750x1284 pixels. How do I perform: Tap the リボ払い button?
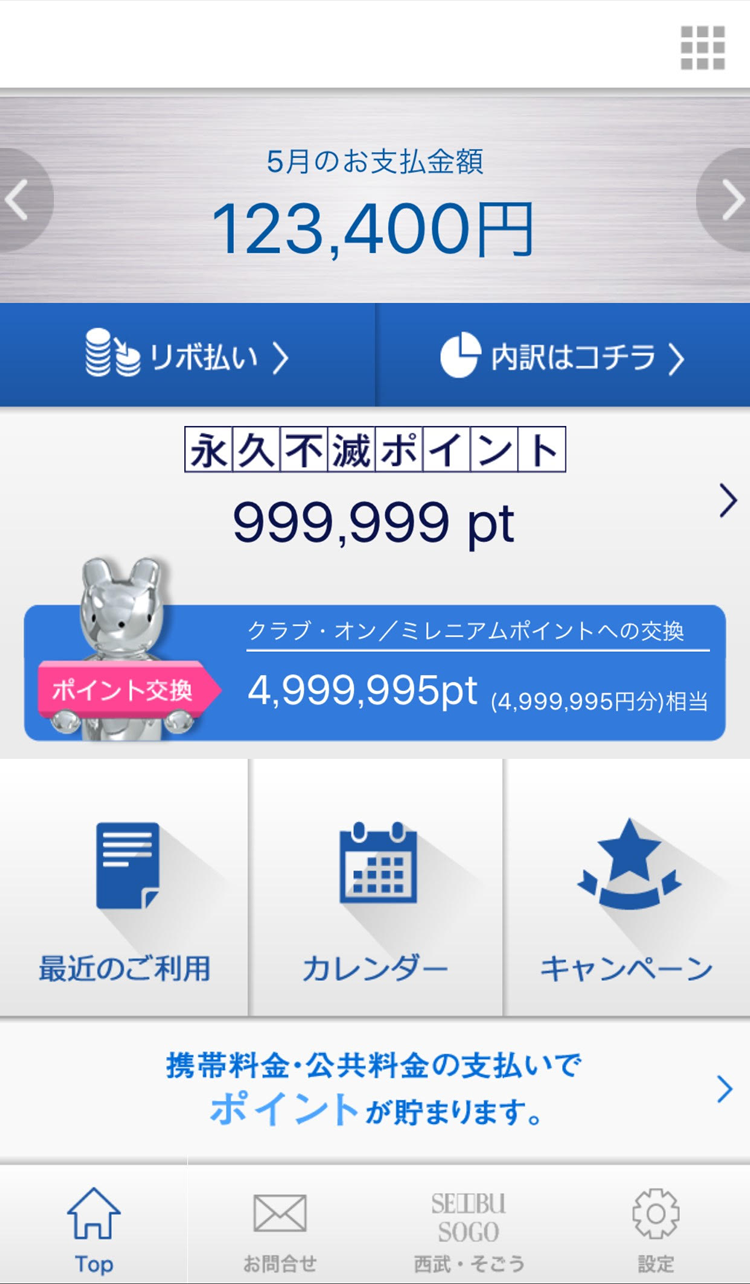point(187,355)
